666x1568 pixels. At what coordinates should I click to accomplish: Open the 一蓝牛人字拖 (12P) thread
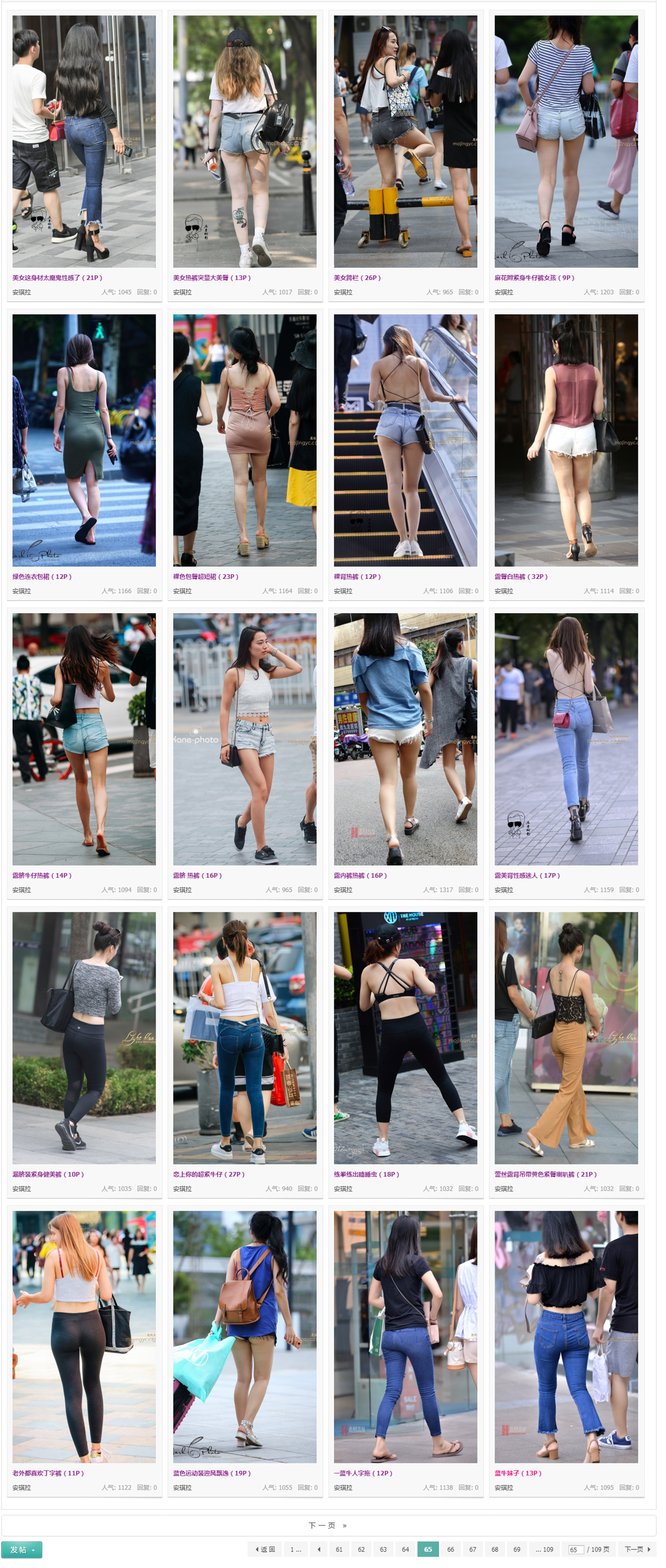click(363, 1473)
